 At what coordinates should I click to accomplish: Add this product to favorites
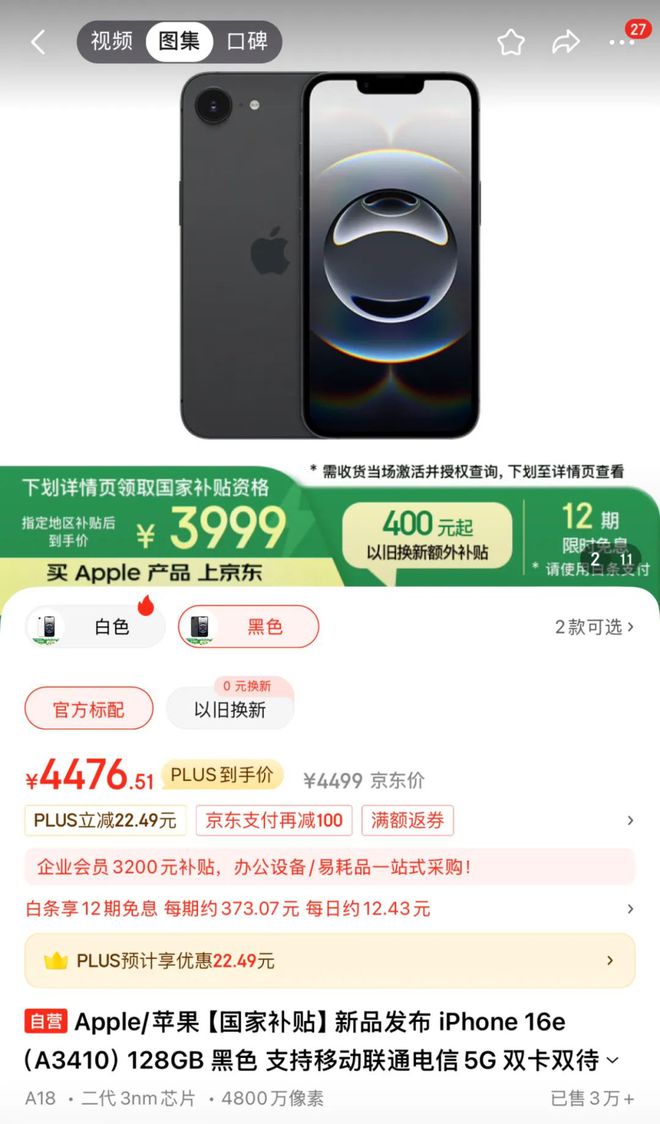click(511, 42)
